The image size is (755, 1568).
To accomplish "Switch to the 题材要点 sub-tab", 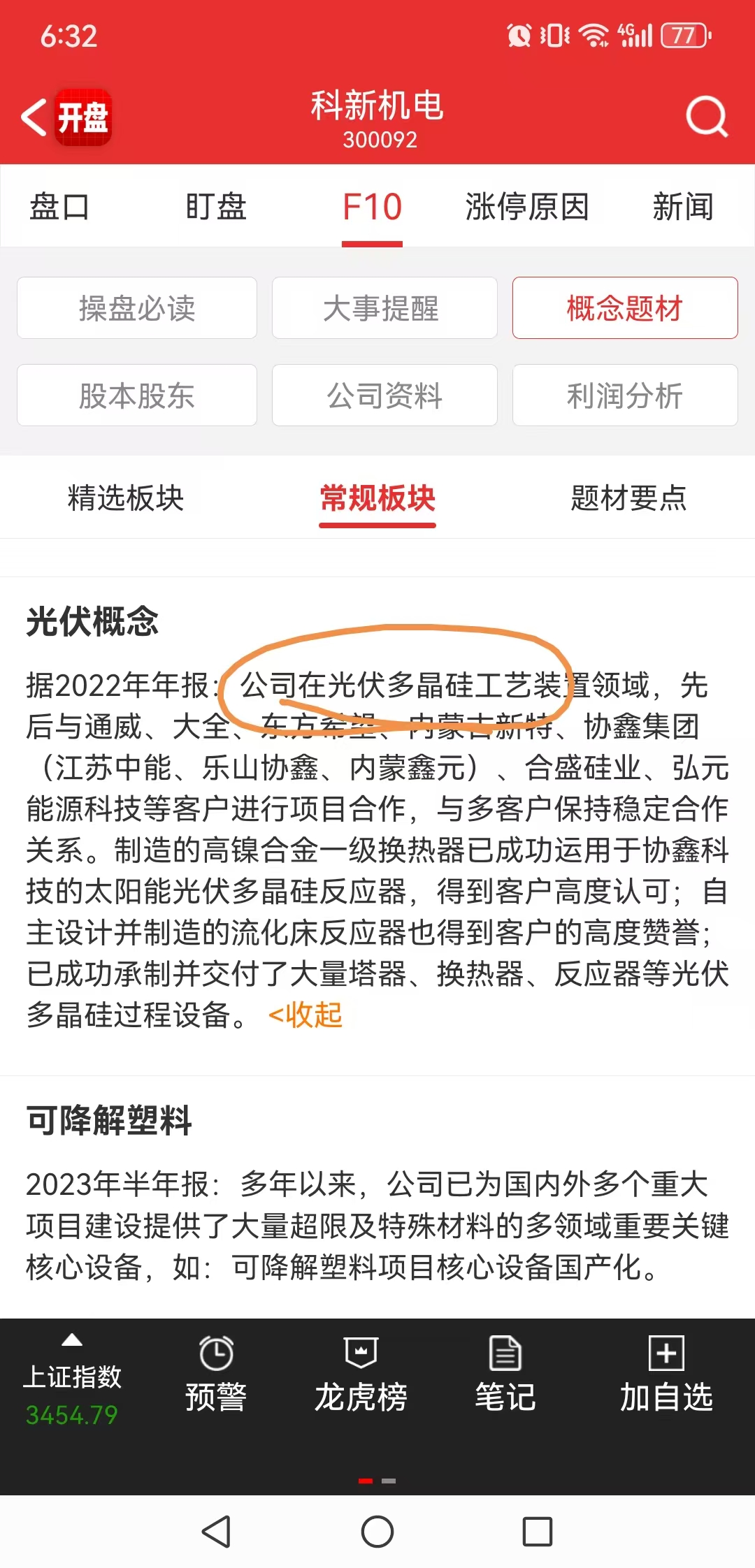I will coord(628,498).
